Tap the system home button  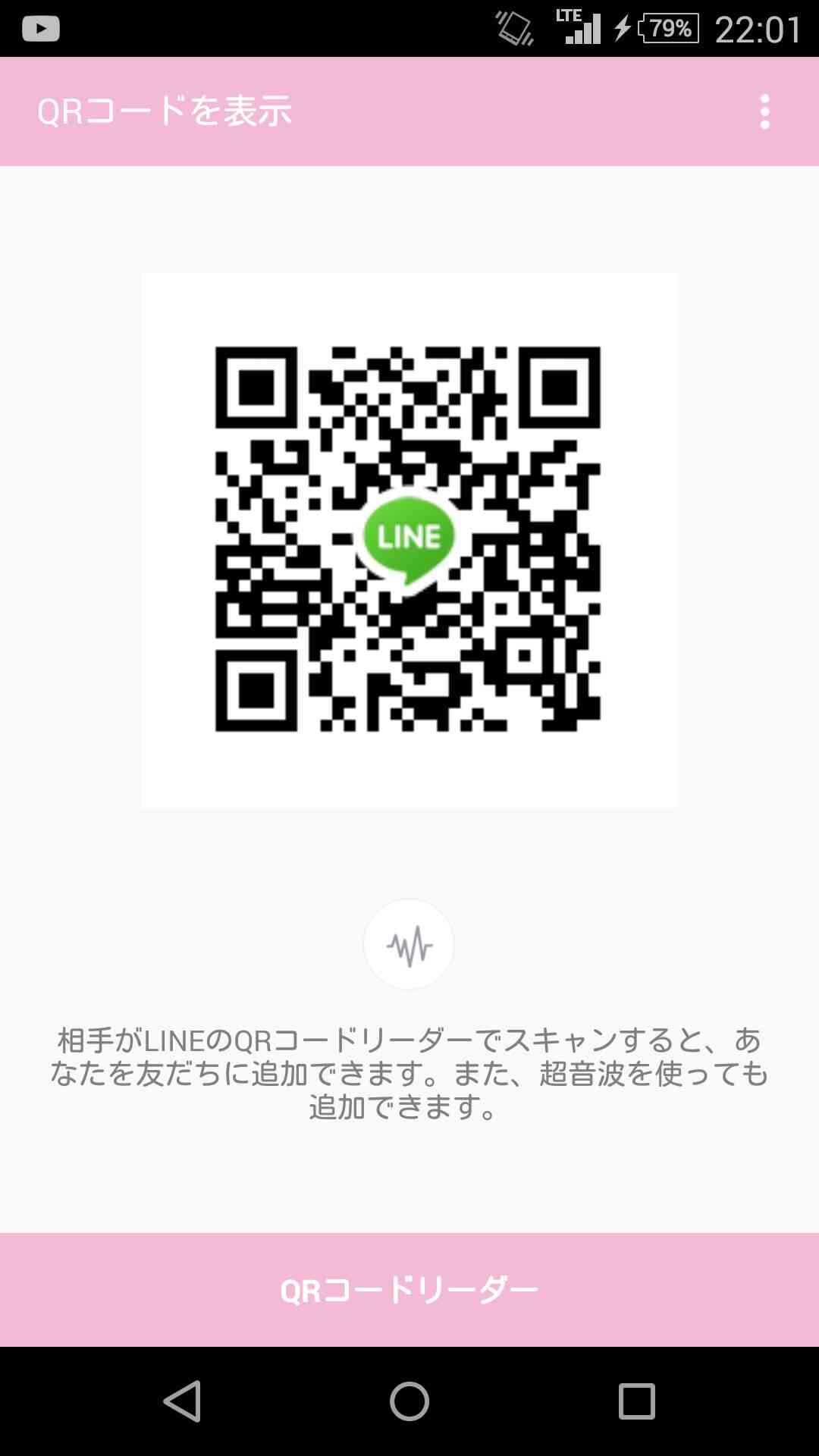pyautogui.click(x=409, y=1401)
